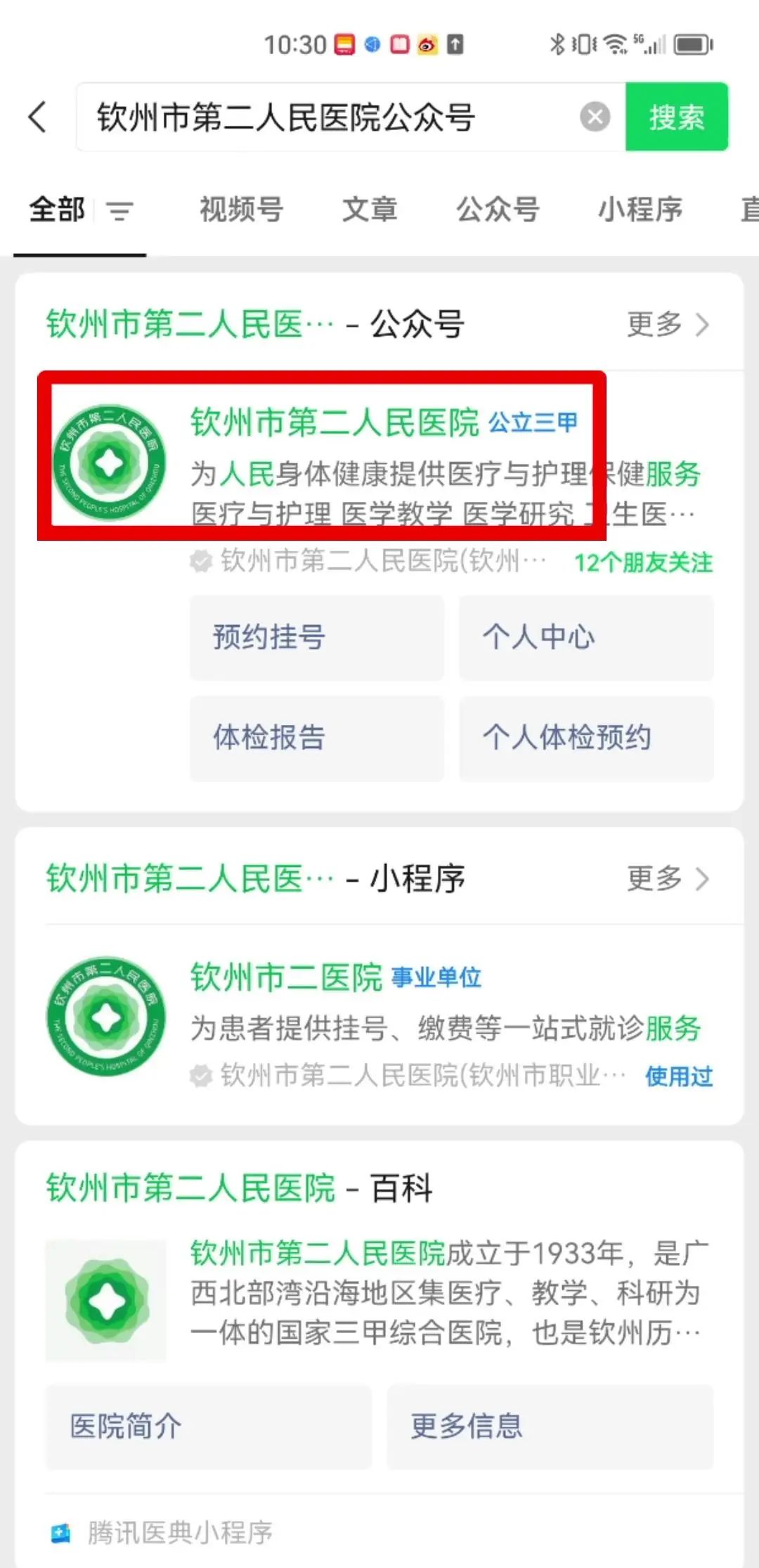
Task: Tap the green 搜索 button
Action: pos(676,117)
